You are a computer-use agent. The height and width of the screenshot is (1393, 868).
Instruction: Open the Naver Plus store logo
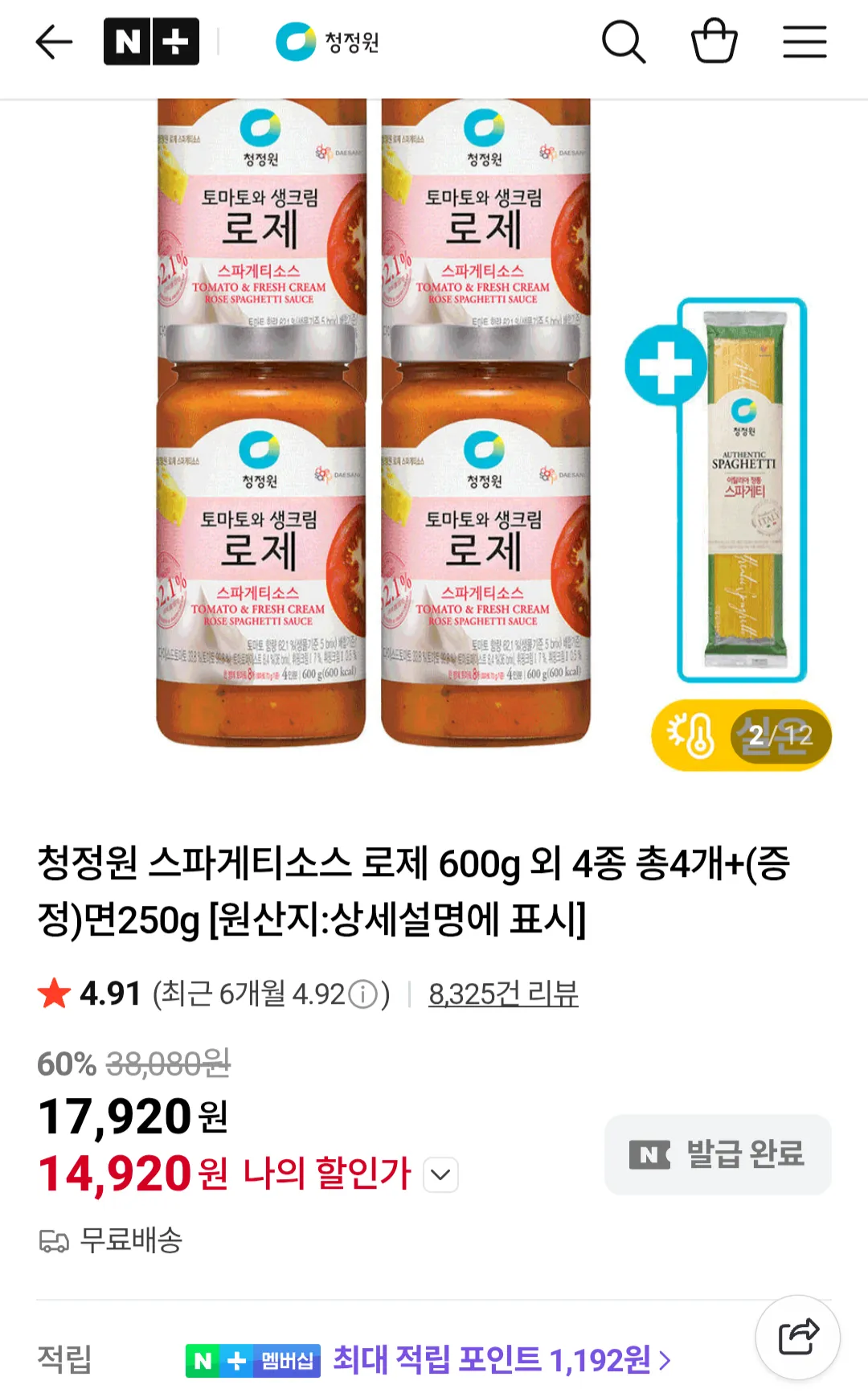click(x=151, y=42)
